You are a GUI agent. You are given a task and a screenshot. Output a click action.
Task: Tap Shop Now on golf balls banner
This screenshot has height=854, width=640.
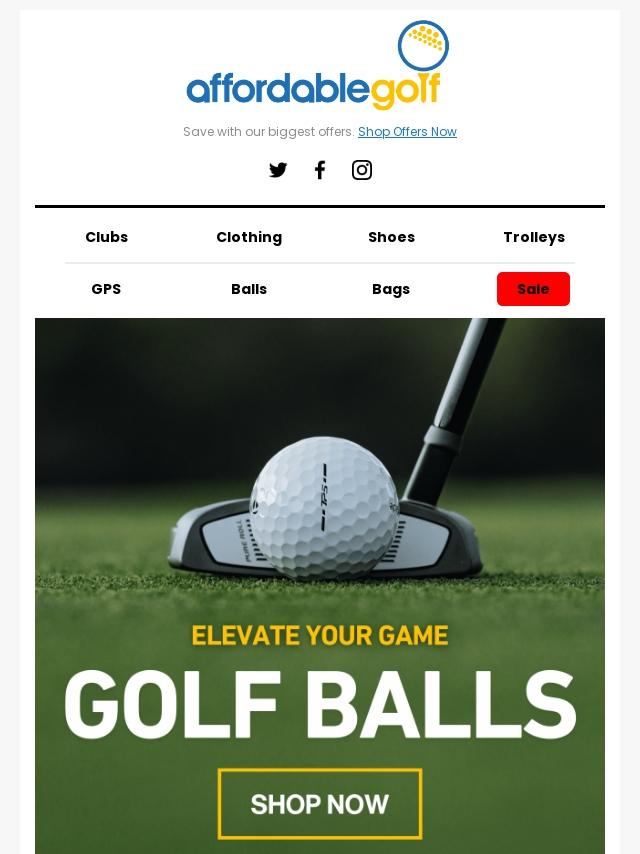tap(320, 804)
